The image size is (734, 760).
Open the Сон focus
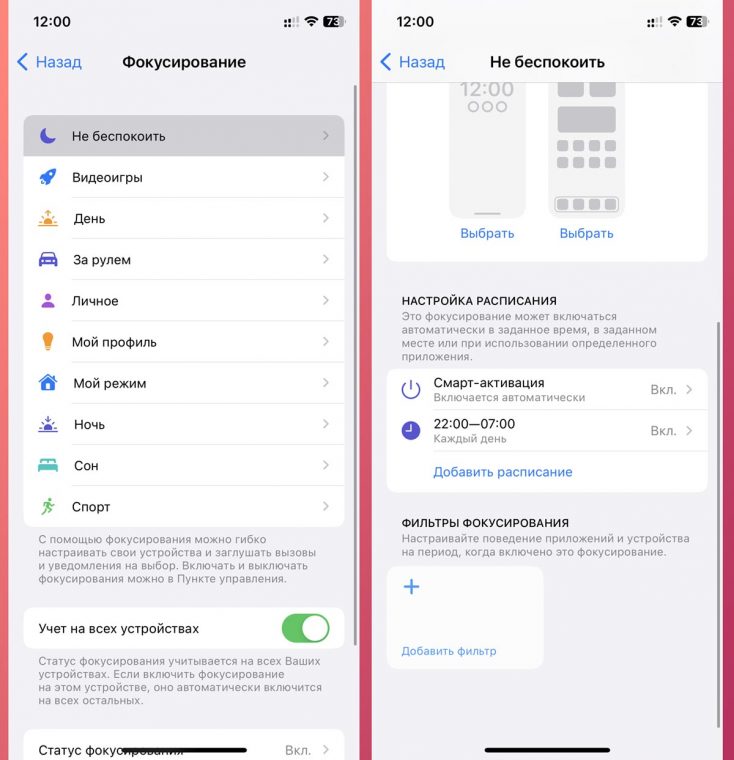pyautogui.click(x=184, y=466)
